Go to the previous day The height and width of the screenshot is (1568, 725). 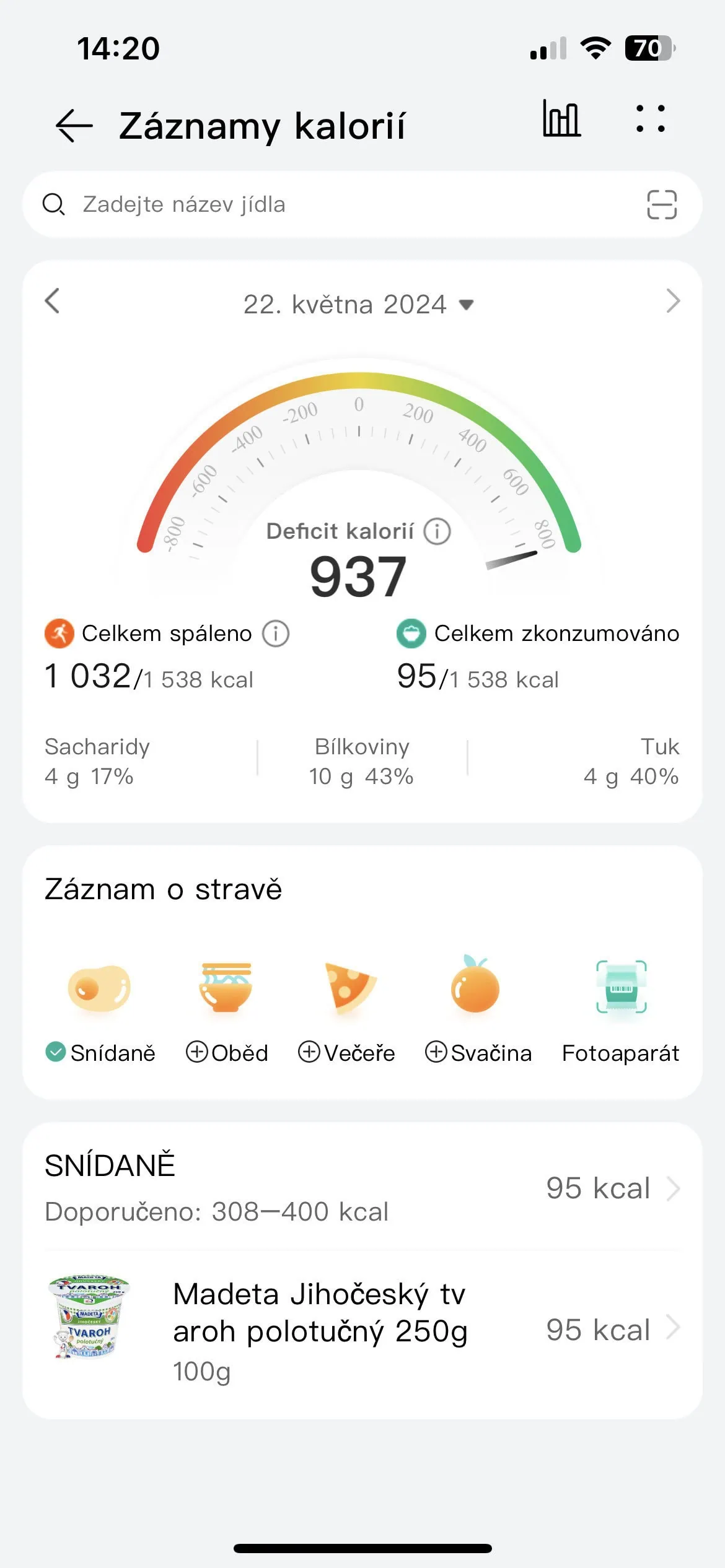[53, 302]
